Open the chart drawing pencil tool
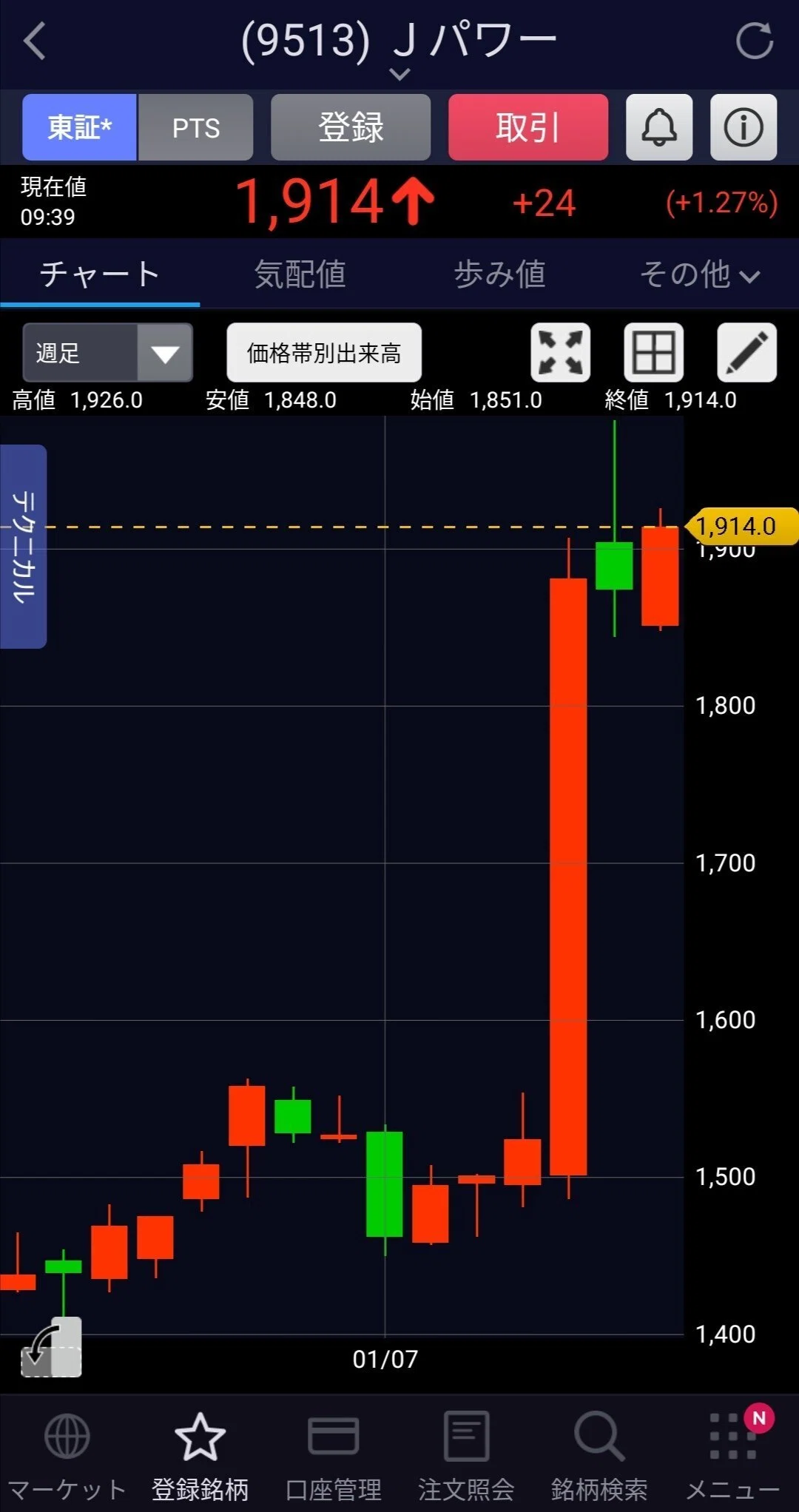 747,352
